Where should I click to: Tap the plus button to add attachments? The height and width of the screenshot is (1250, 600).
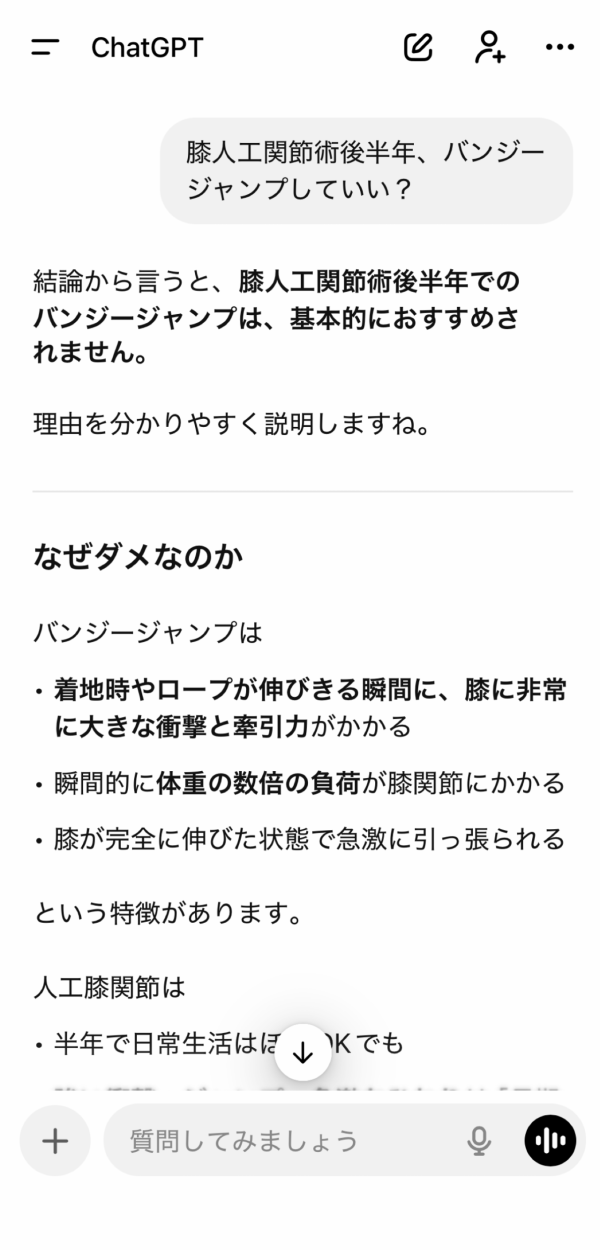click(x=55, y=1141)
